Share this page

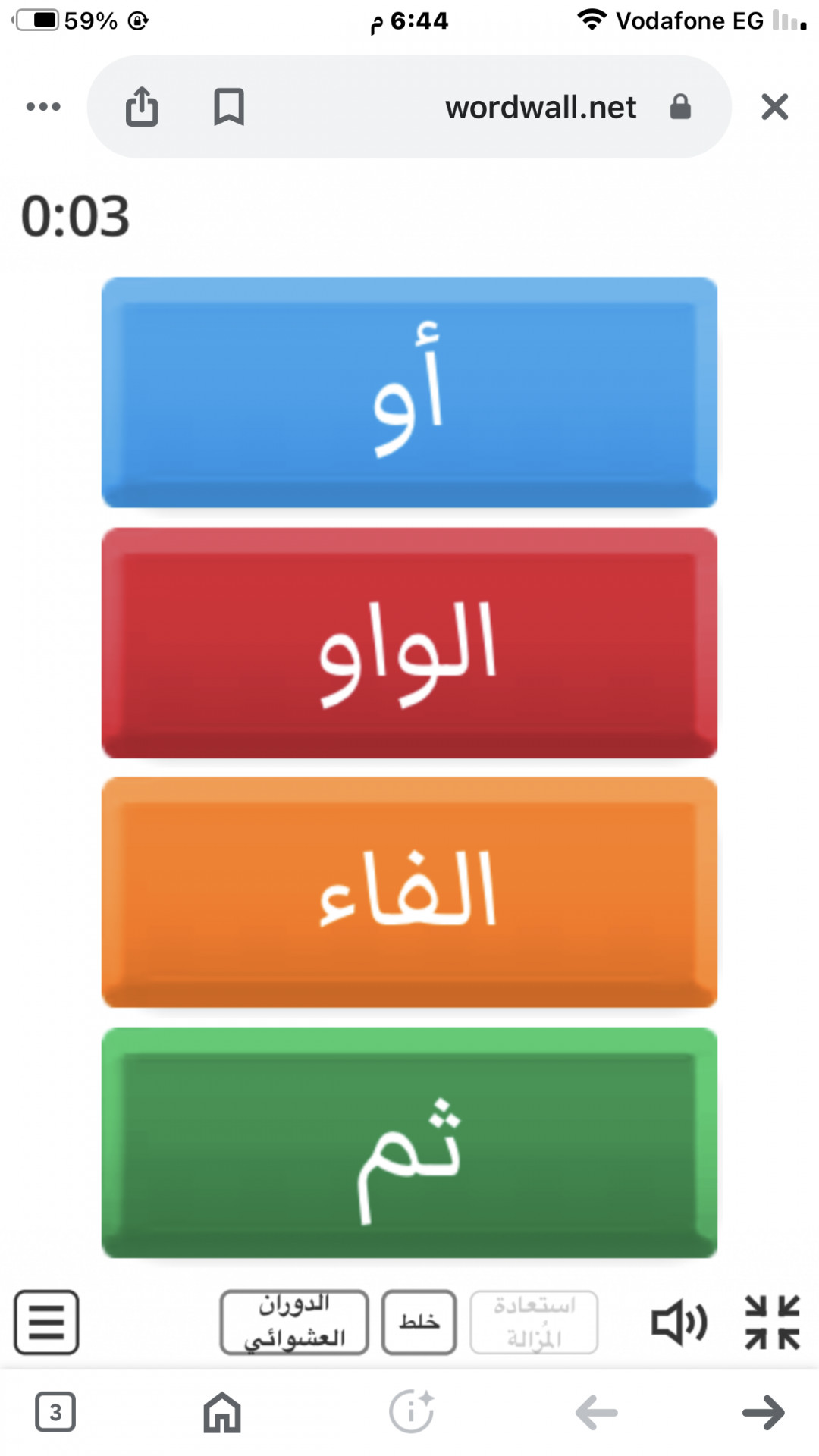click(x=142, y=105)
